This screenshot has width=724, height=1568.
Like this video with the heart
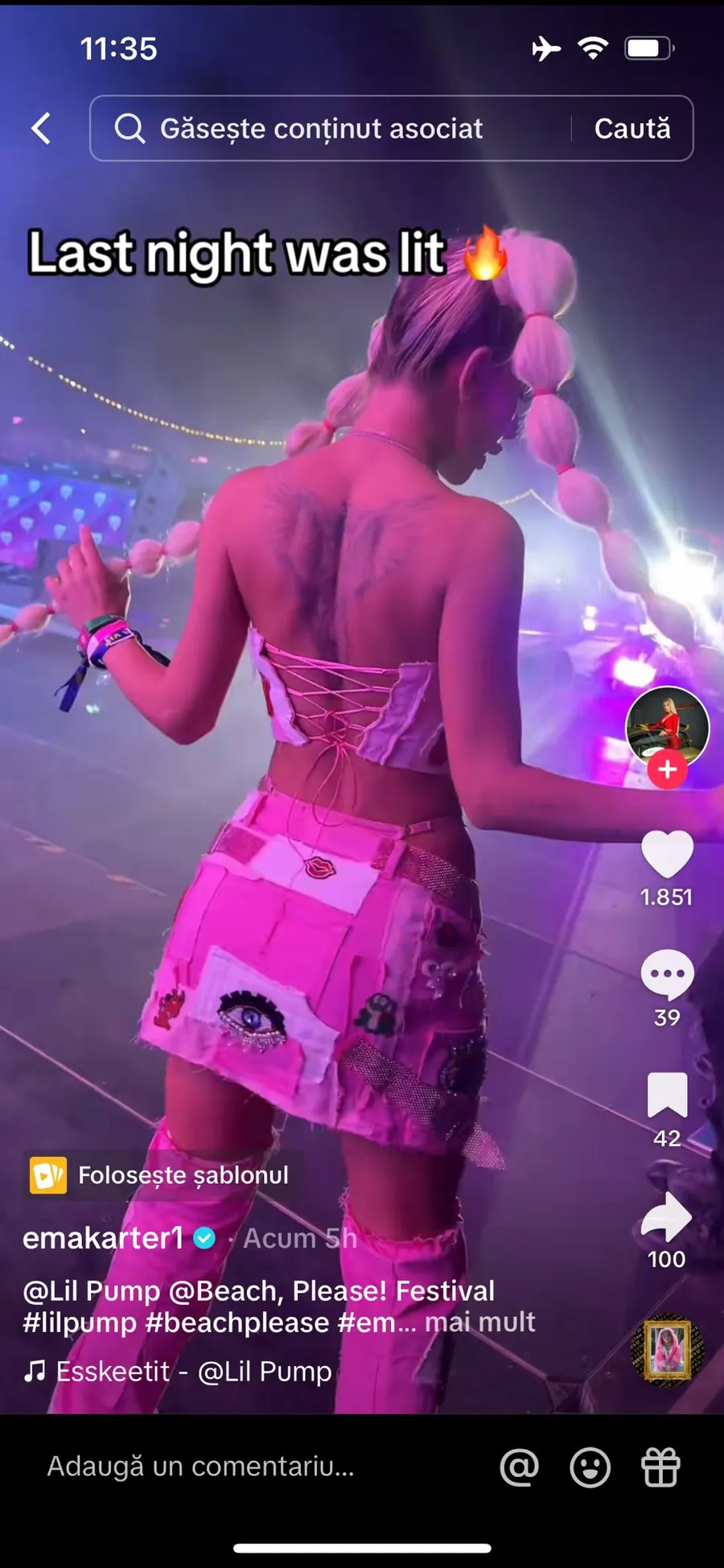[667, 855]
